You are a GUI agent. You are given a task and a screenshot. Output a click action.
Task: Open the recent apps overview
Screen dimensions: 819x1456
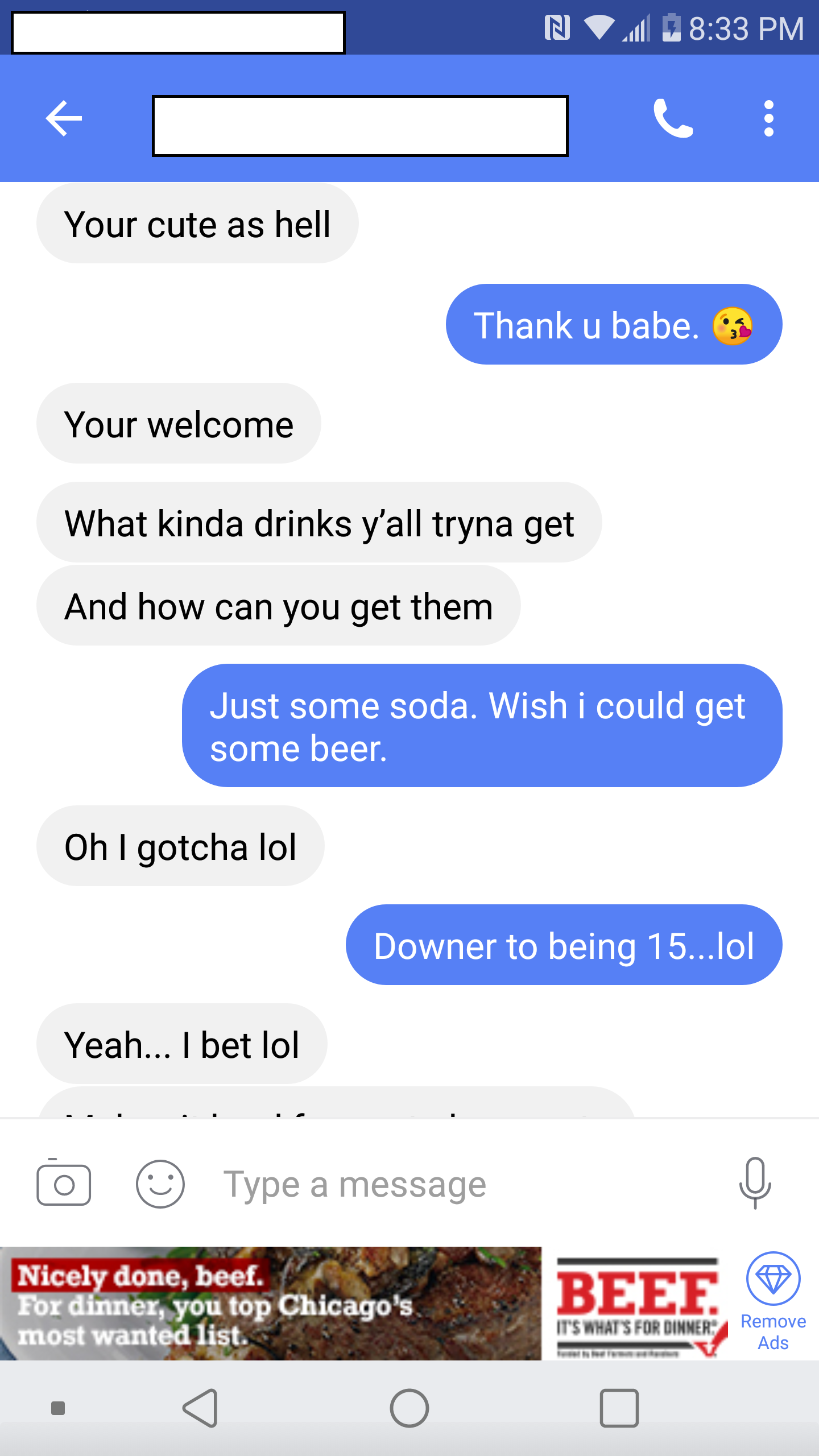click(619, 1408)
